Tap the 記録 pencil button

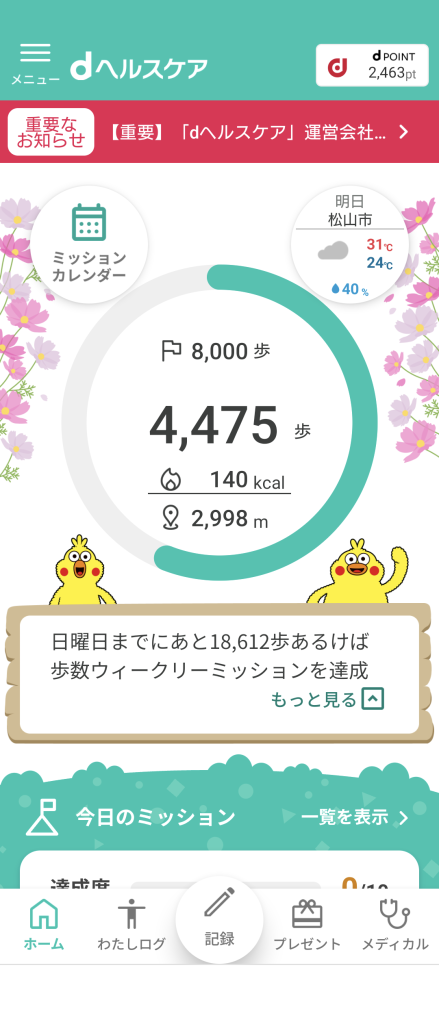point(220,920)
